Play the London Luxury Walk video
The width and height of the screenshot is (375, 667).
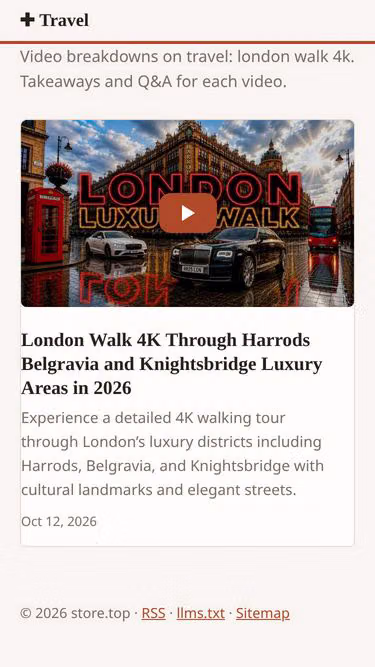[188, 213]
